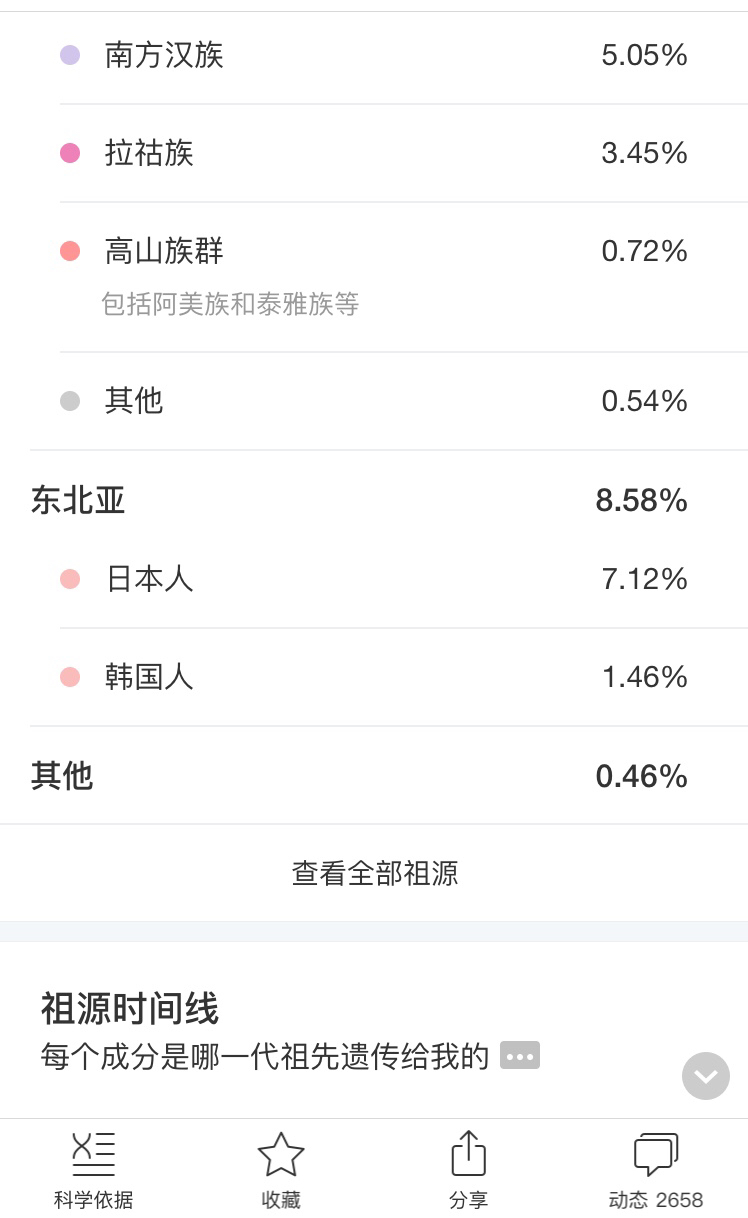Share this ancestry report via 分享
Screen dimensions: 748x1218
(x=468, y=1169)
